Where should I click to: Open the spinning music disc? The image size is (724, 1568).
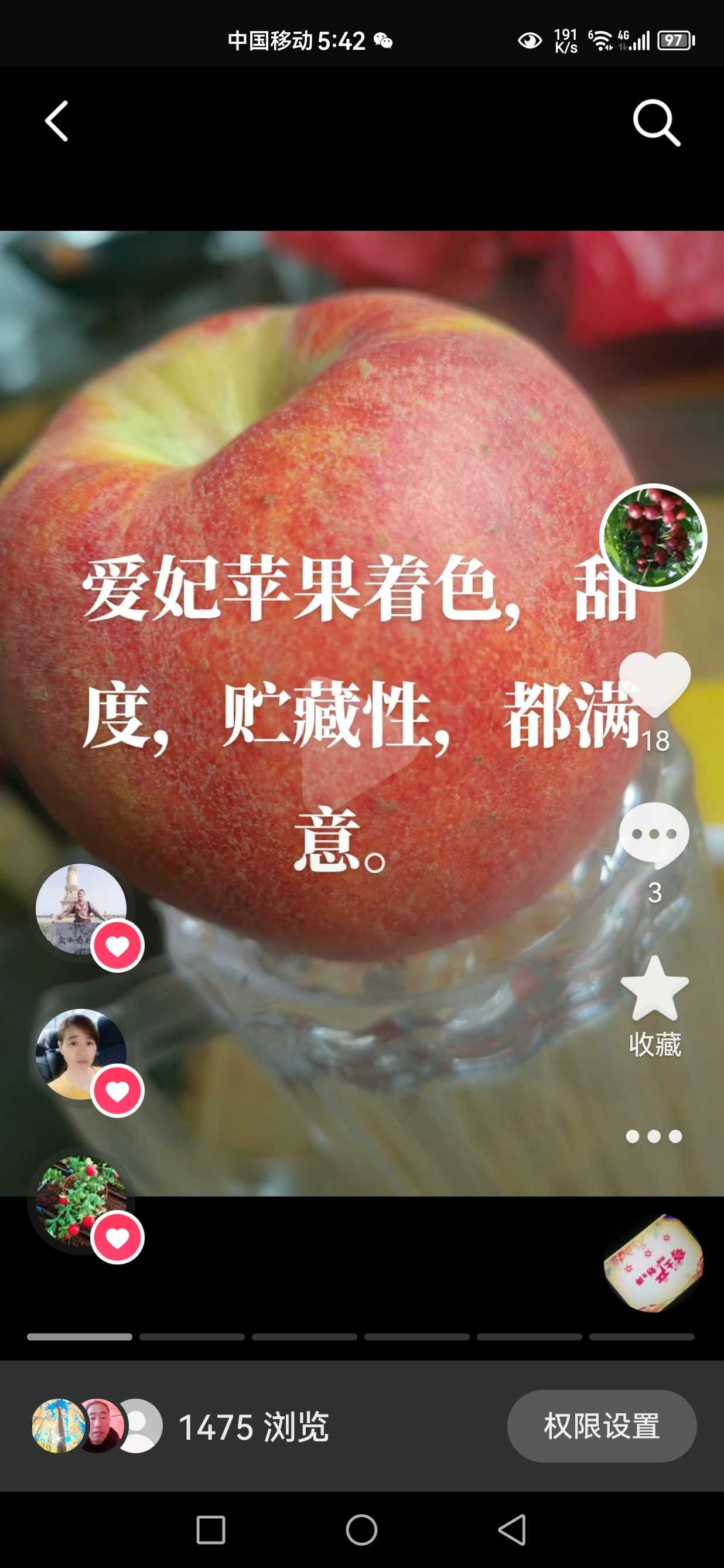(x=654, y=1263)
